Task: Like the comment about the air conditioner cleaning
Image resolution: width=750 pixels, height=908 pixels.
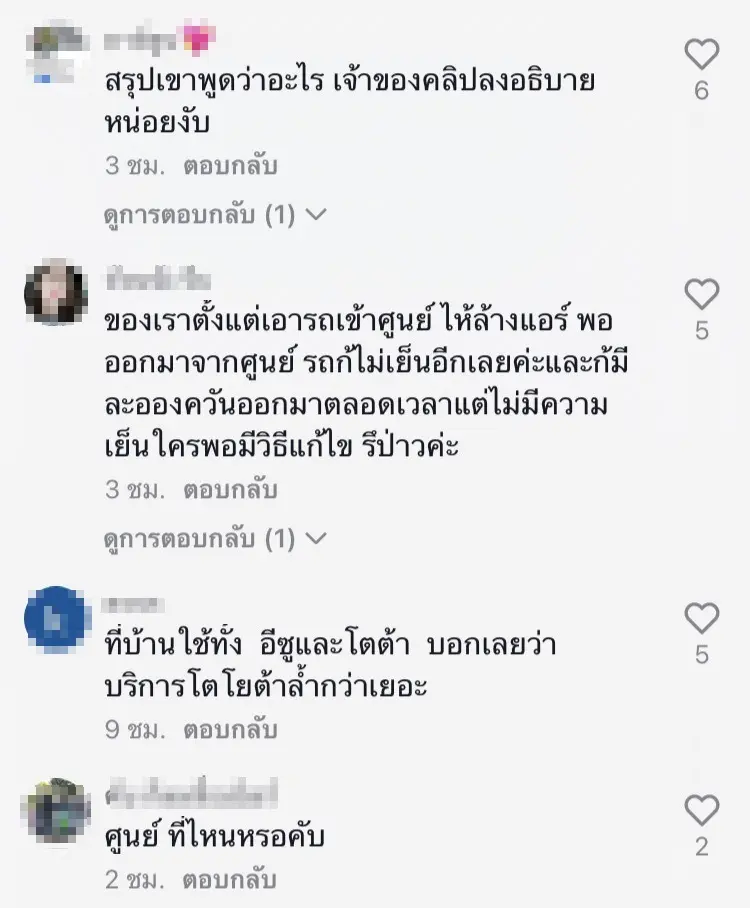Action: click(x=701, y=294)
